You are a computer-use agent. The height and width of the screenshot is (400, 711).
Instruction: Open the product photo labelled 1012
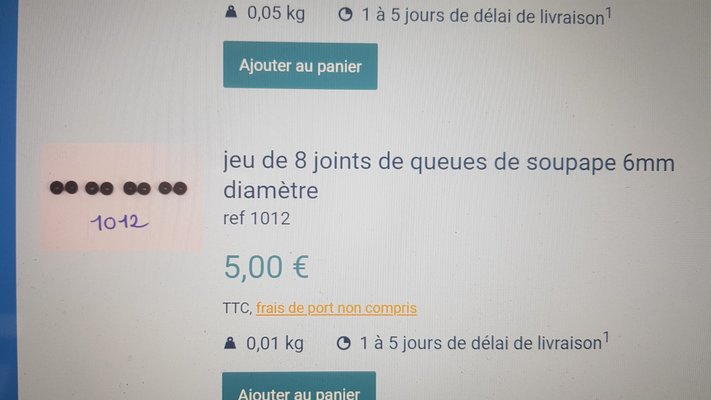tap(120, 197)
